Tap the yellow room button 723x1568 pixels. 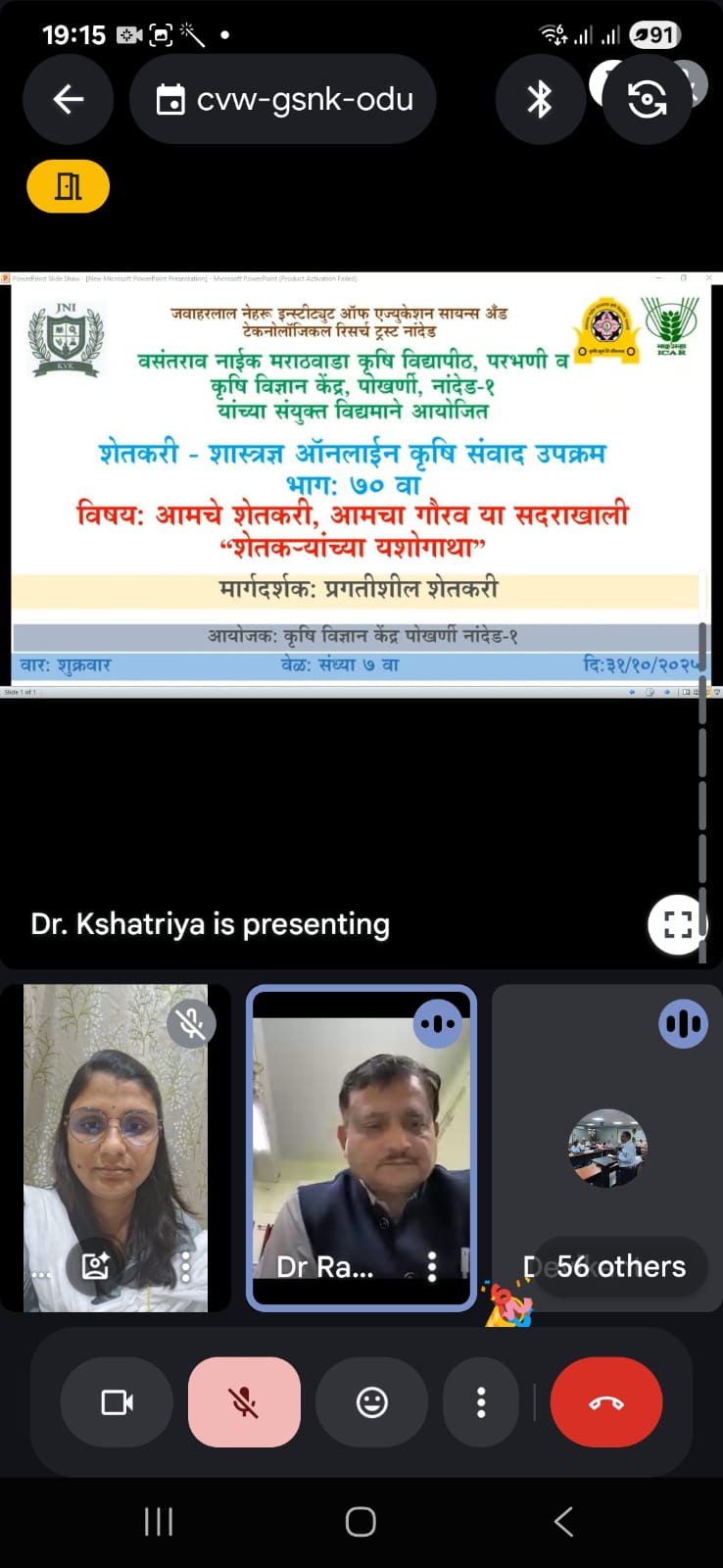tap(68, 186)
